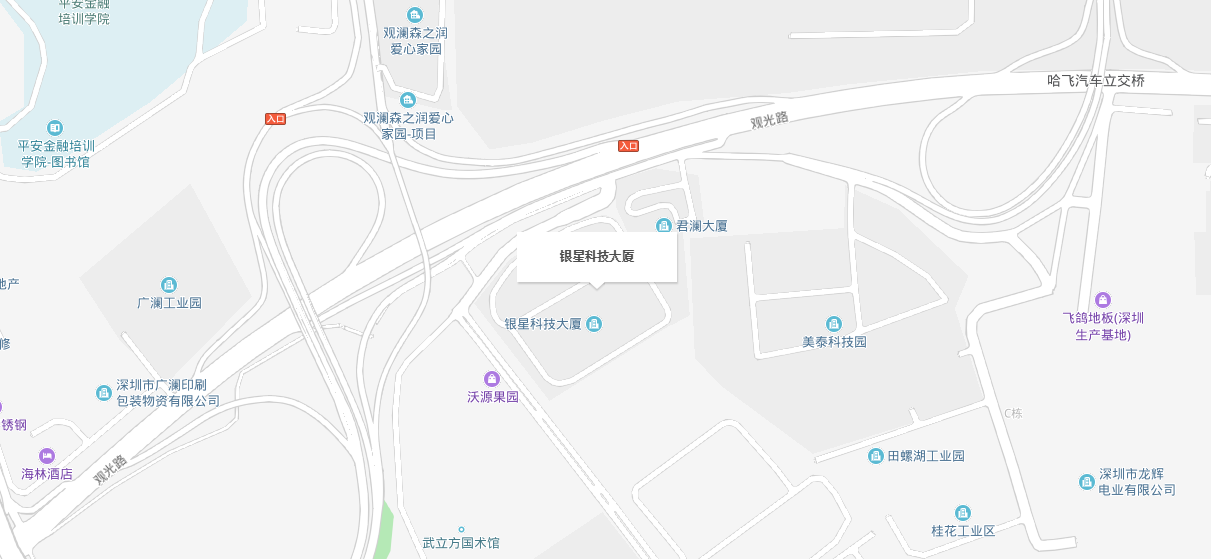Select the 君澜大厦 building marker
The image size is (1211, 559).
point(663,226)
